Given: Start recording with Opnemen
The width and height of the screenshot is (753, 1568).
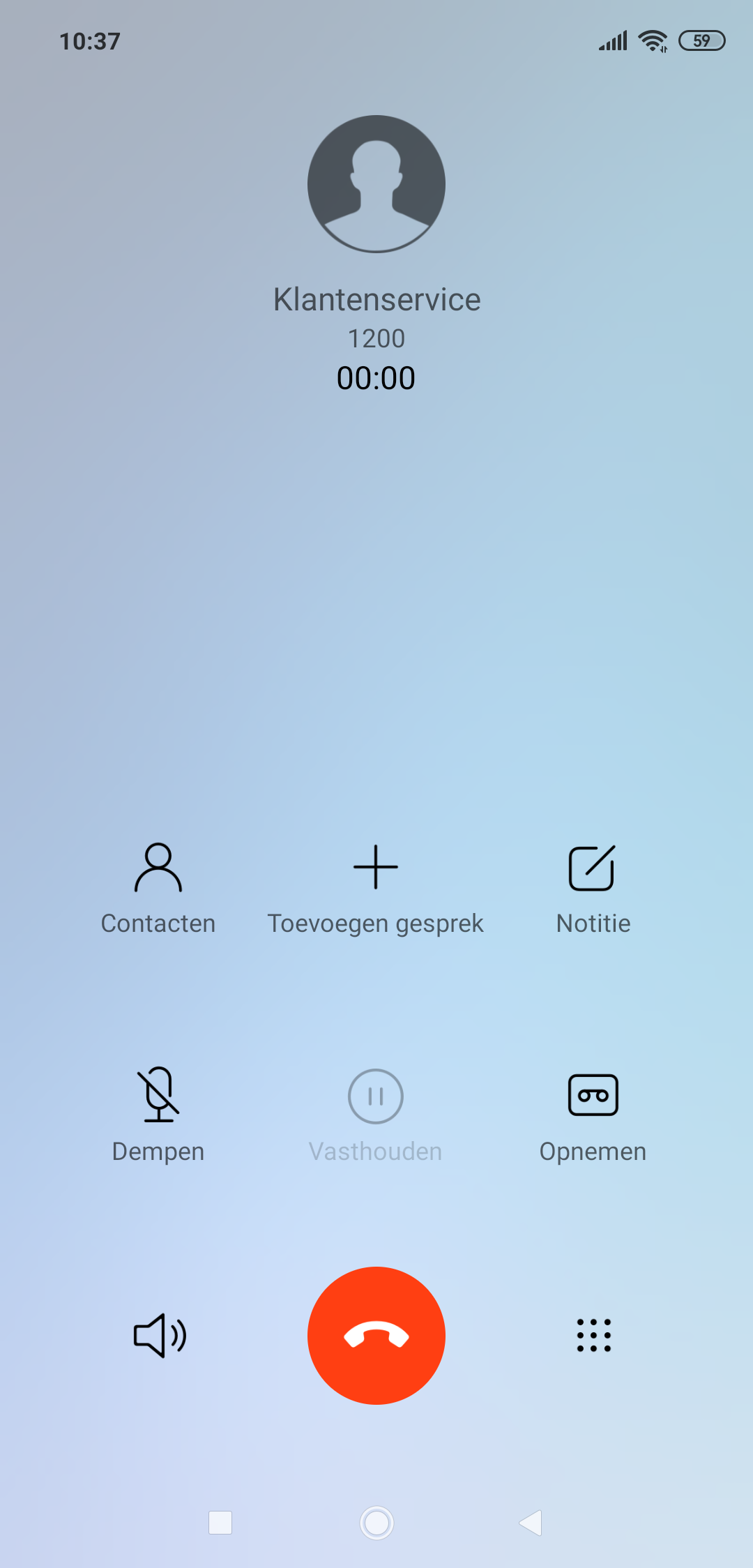Looking at the screenshot, I should [593, 1115].
